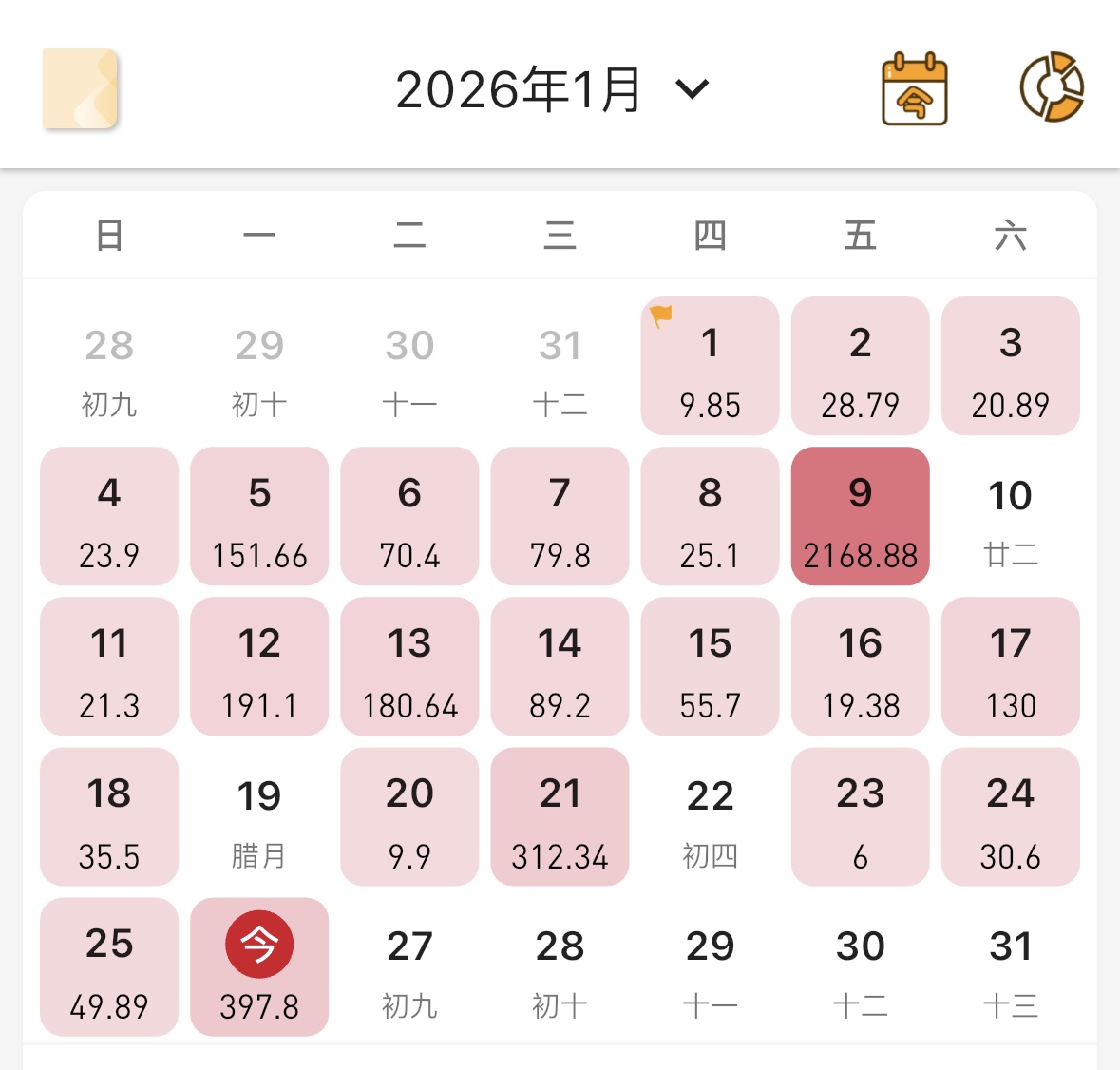Open the notebook icon in the header

(80, 88)
